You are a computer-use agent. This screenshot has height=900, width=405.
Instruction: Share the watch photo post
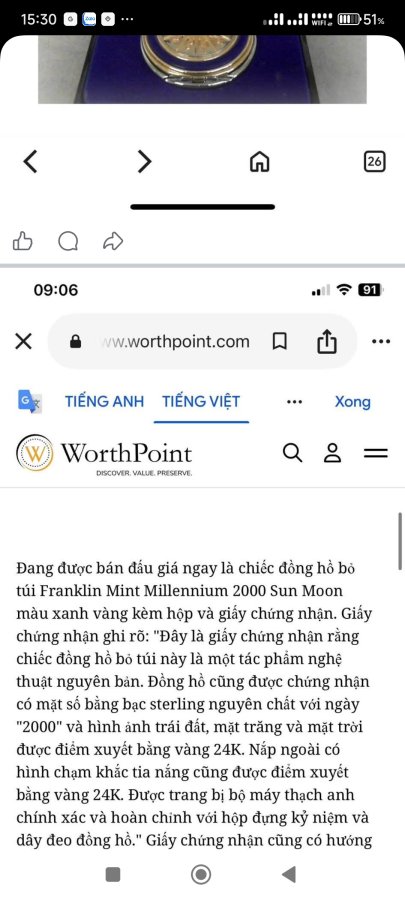coord(113,242)
